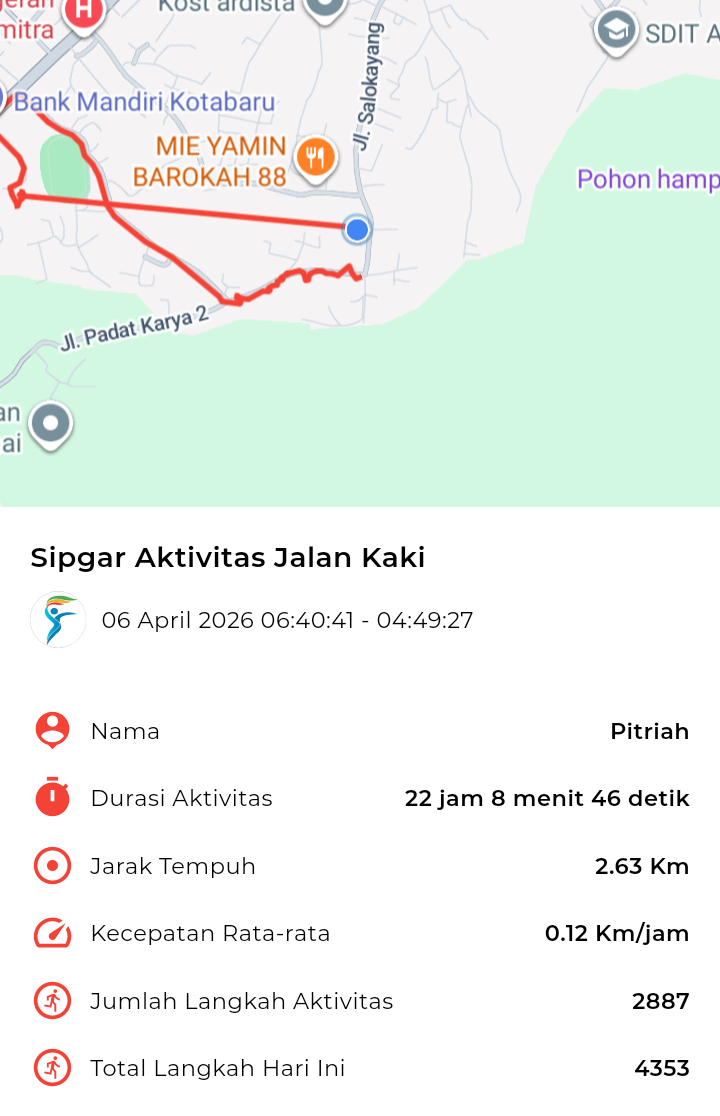Tap the red hospital marker on the map
This screenshot has width=720, height=1116.
(84, 12)
